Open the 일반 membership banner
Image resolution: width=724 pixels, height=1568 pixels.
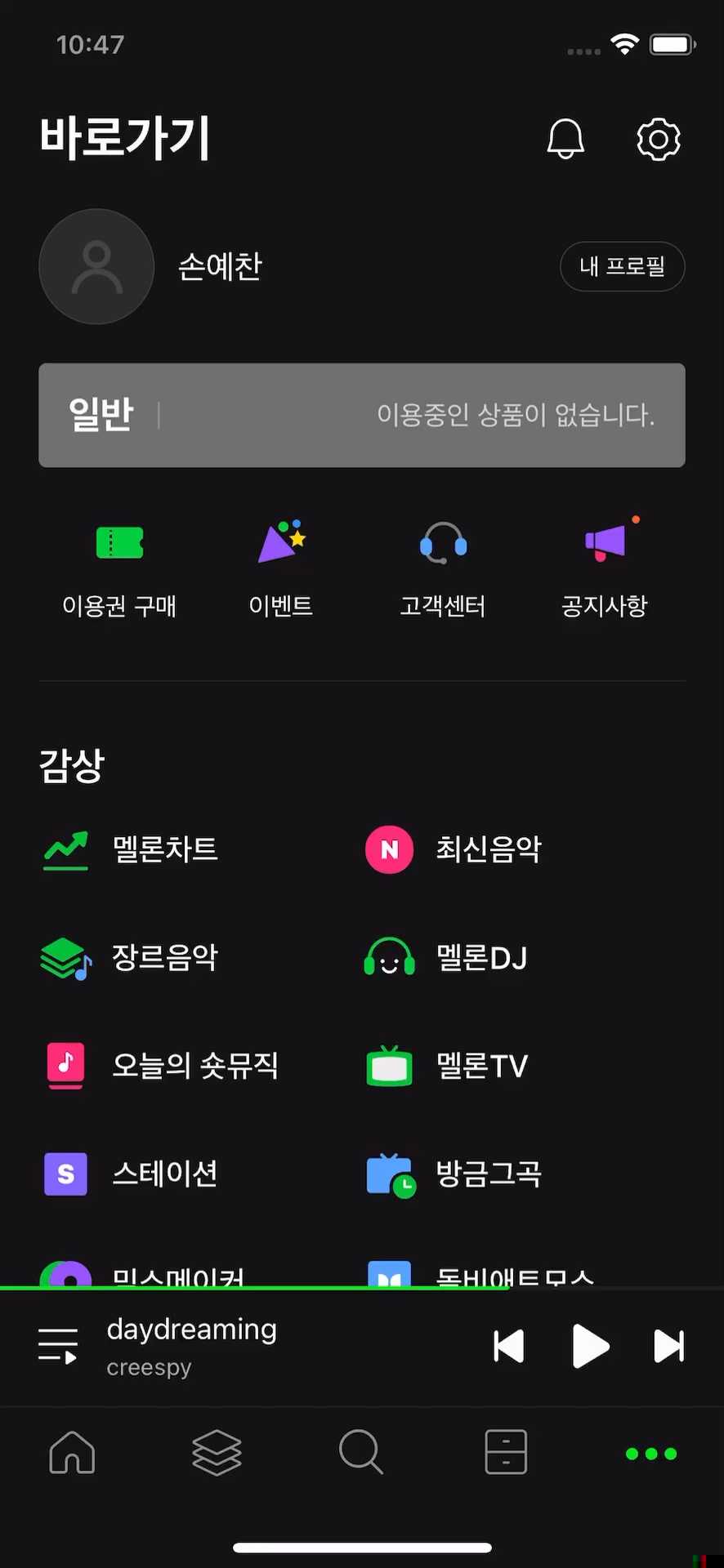(x=362, y=416)
